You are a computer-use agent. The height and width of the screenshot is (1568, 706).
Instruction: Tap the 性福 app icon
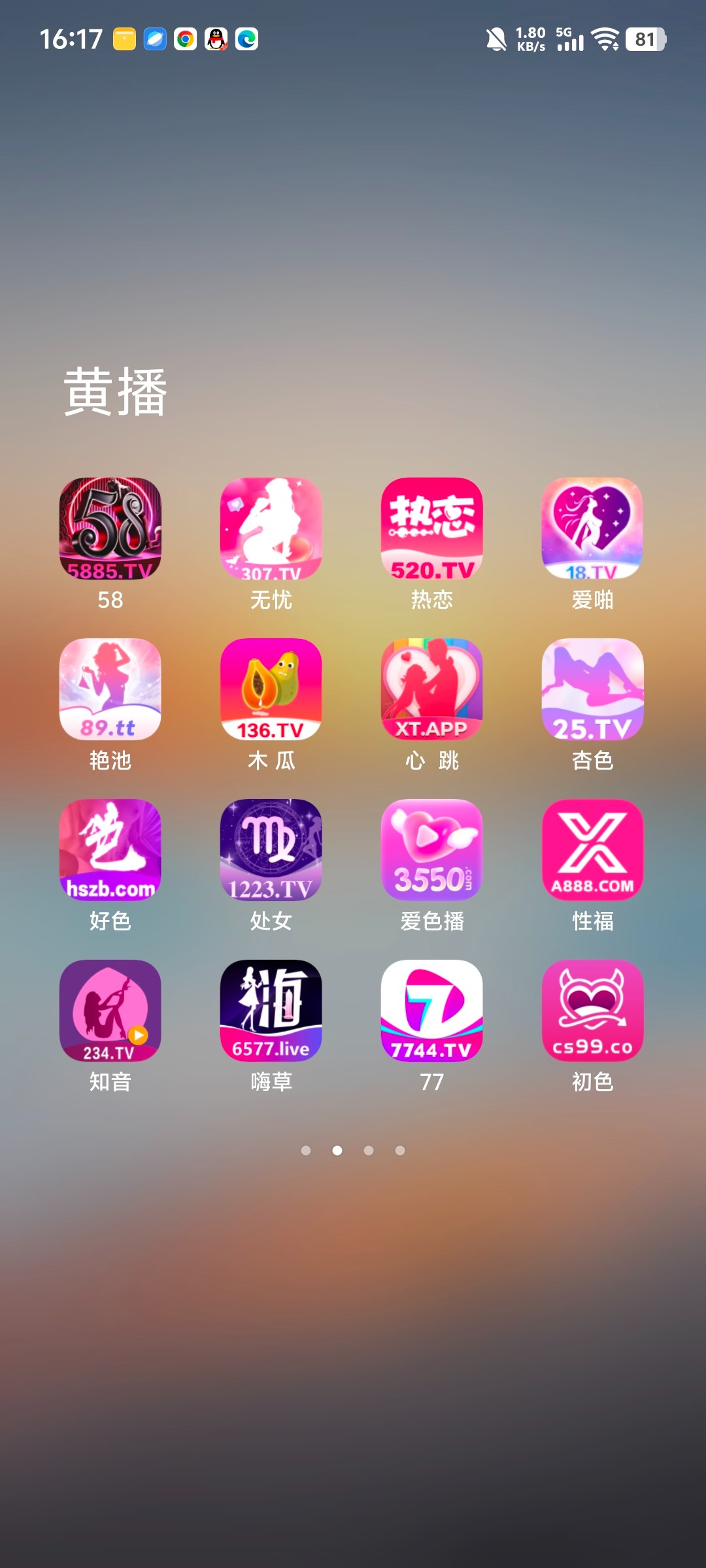click(592, 849)
